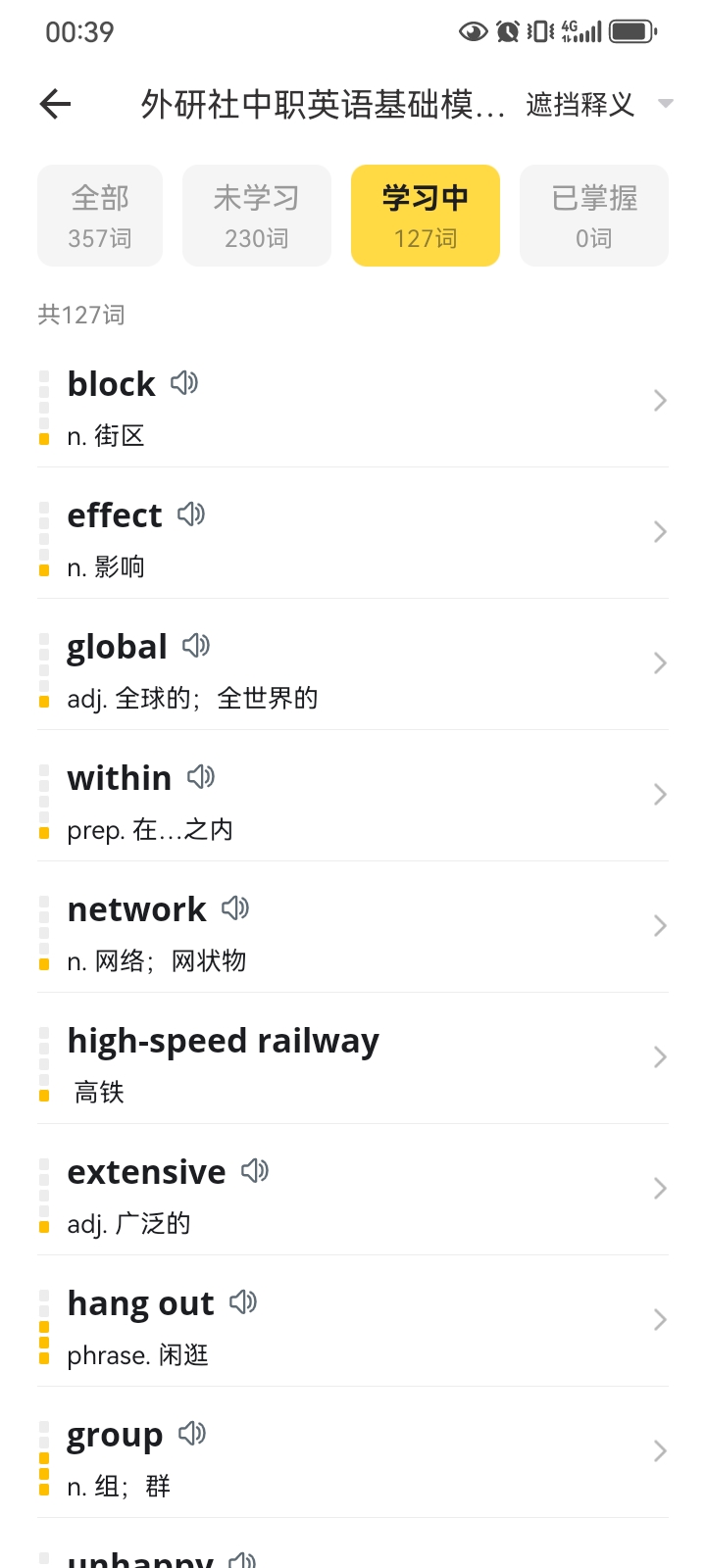This screenshot has height=1568, width=706.
Task: Open the word entry for within
Action: click(x=353, y=796)
